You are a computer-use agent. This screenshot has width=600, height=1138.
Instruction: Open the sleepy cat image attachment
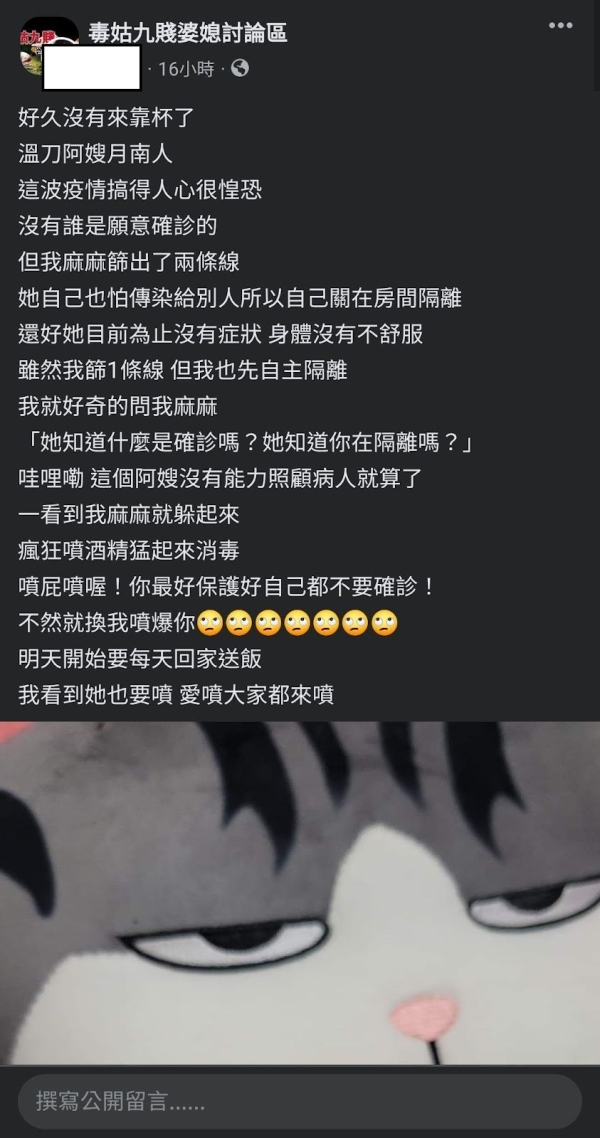pos(300,890)
